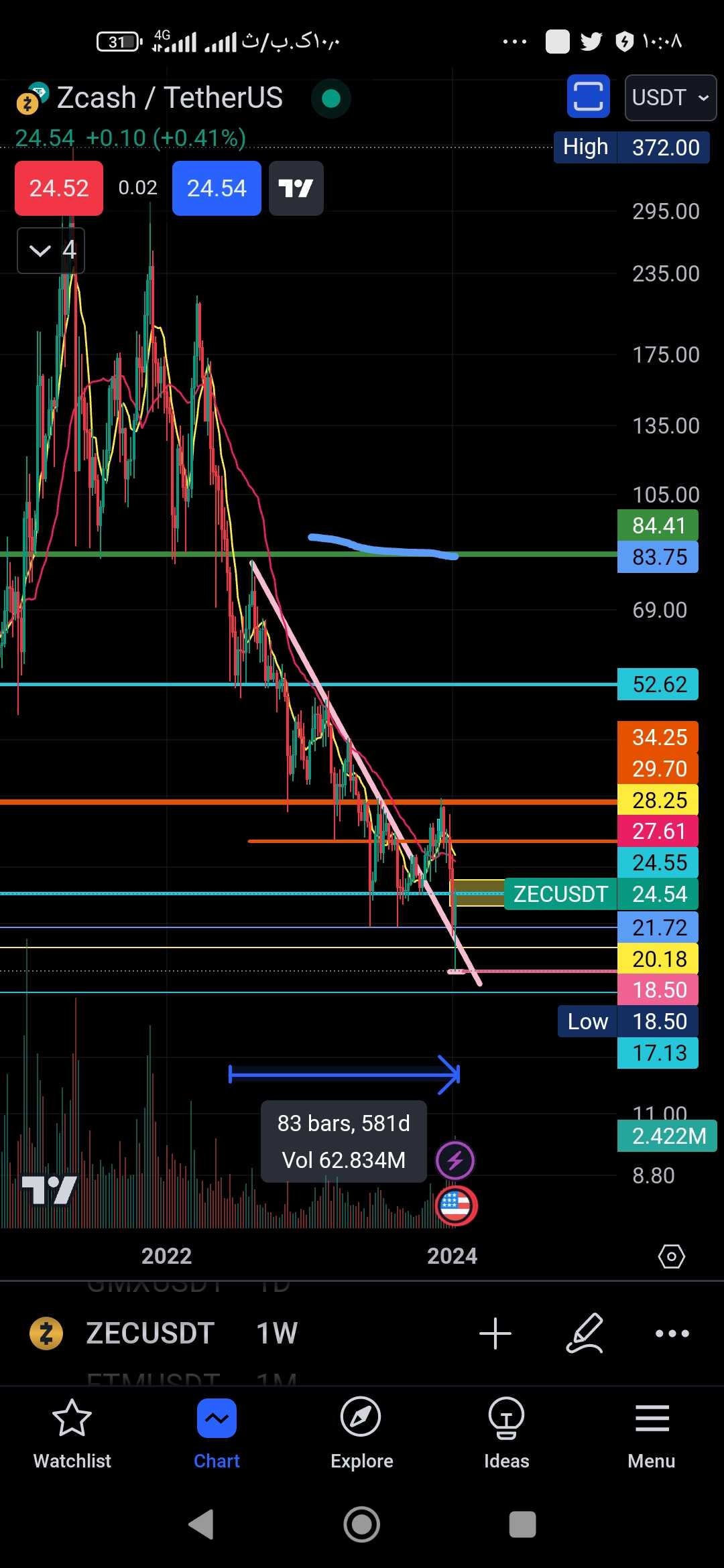This screenshot has height=1568, width=724.
Task: Add indicator with the plus icon
Action: (x=495, y=1333)
